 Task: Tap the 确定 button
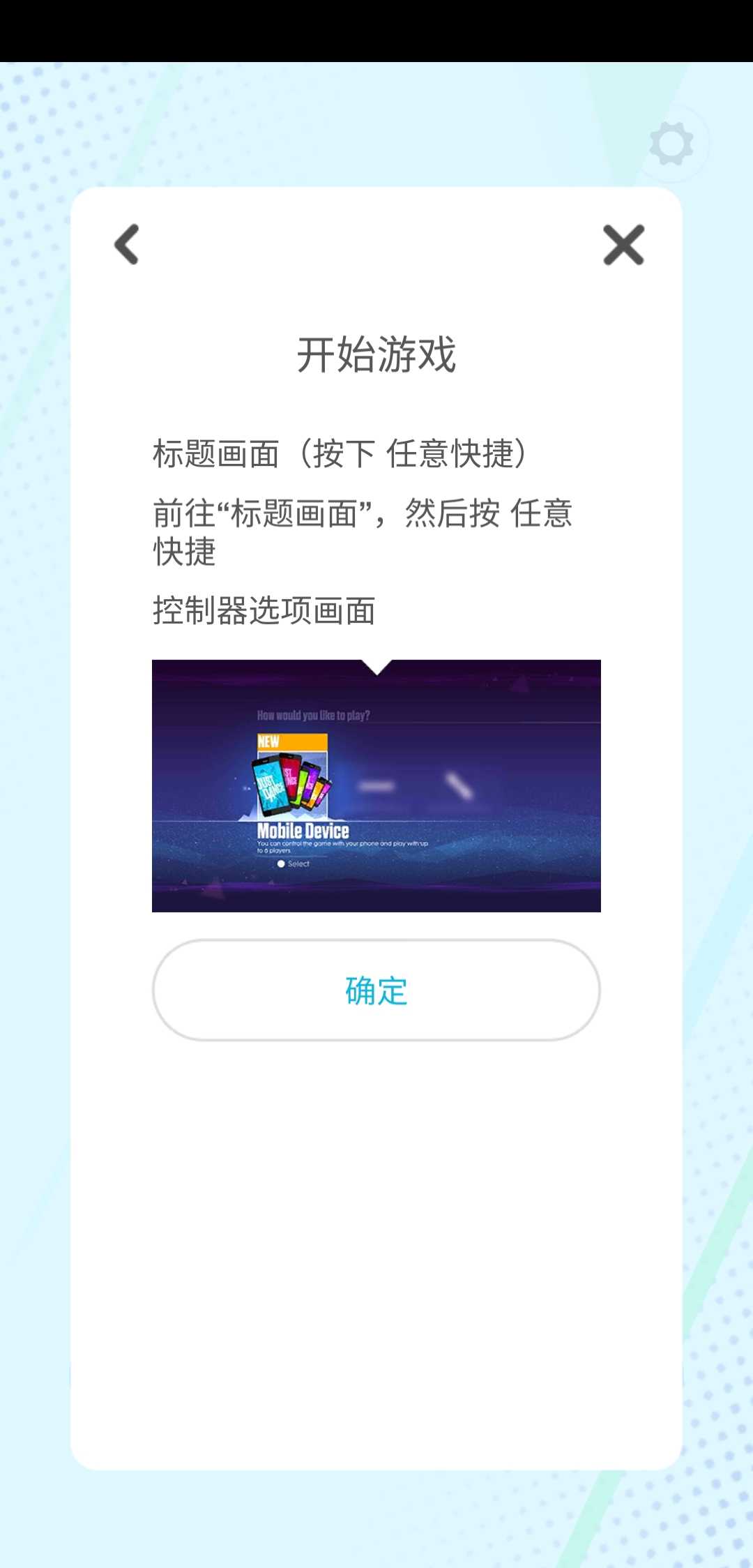pyautogui.click(x=376, y=990)
